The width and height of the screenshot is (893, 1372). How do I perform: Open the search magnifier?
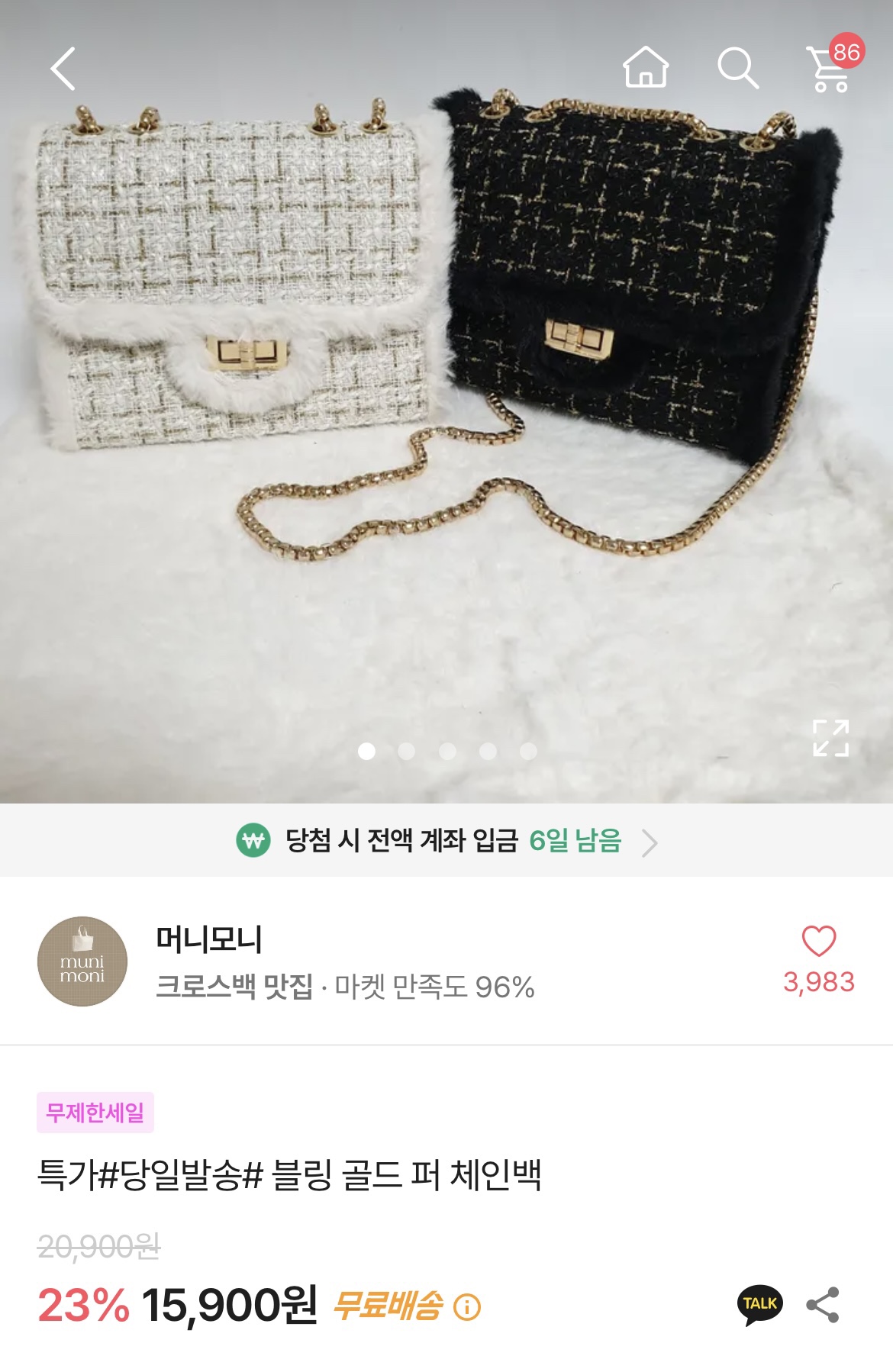[x=737, y=69]
